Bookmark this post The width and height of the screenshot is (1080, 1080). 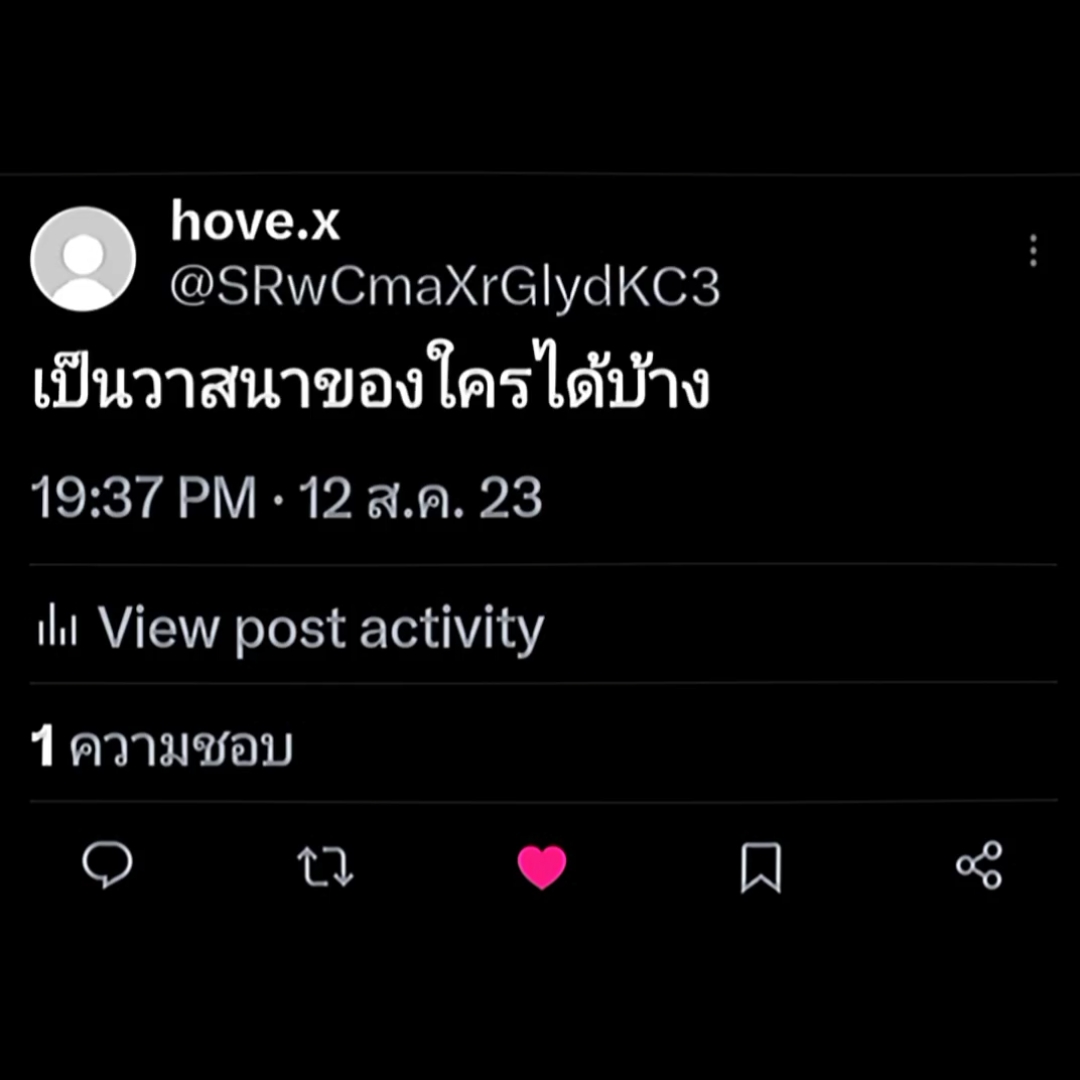click(760, 867)
